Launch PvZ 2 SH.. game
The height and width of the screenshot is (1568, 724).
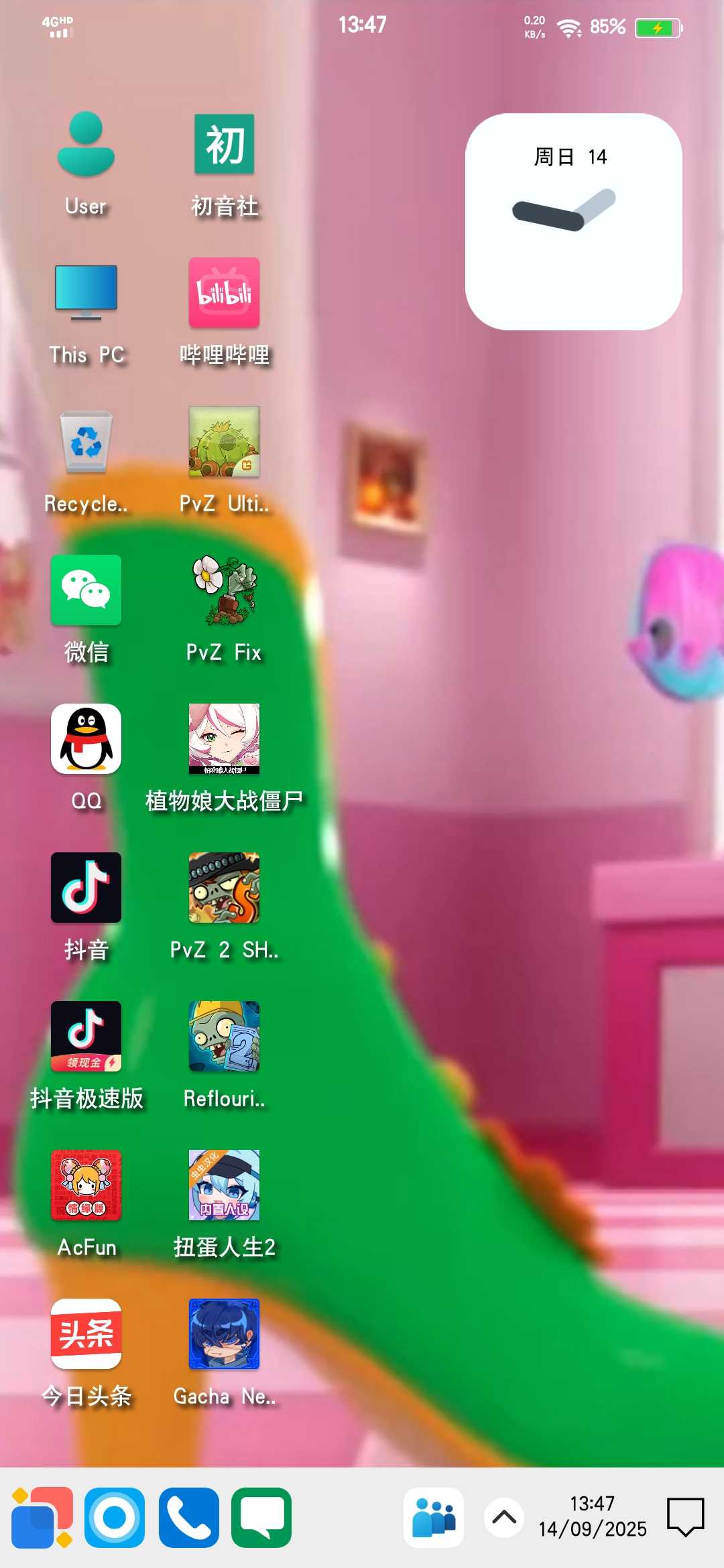[224, 888]
